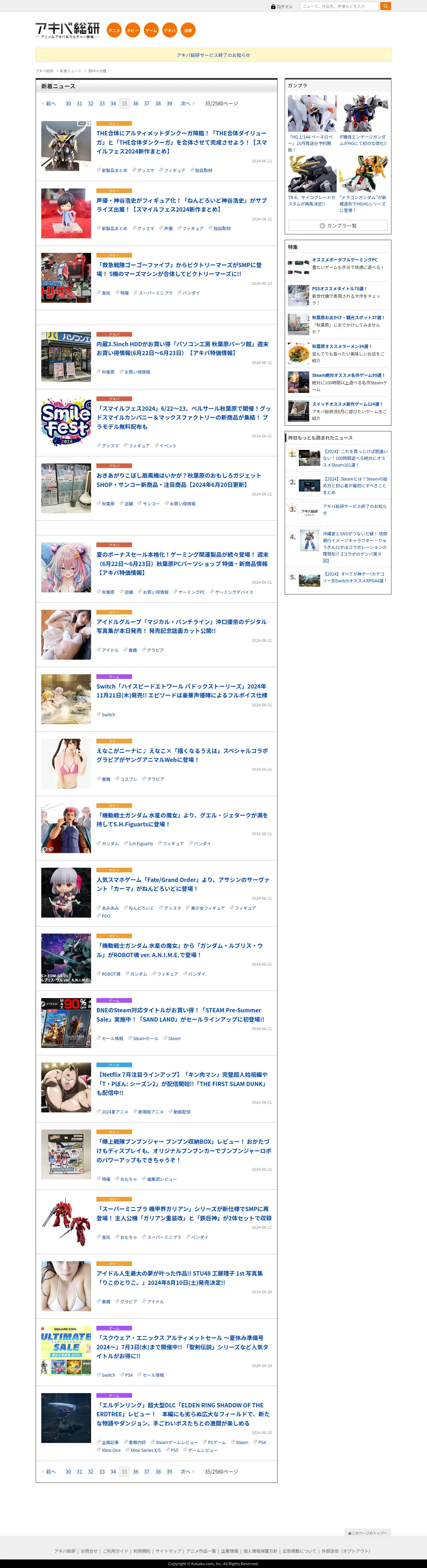Open the 秋葉原オススメラーメン34選 feature
The width and height of the screenshot is (427, 1568).
(341, 346)
